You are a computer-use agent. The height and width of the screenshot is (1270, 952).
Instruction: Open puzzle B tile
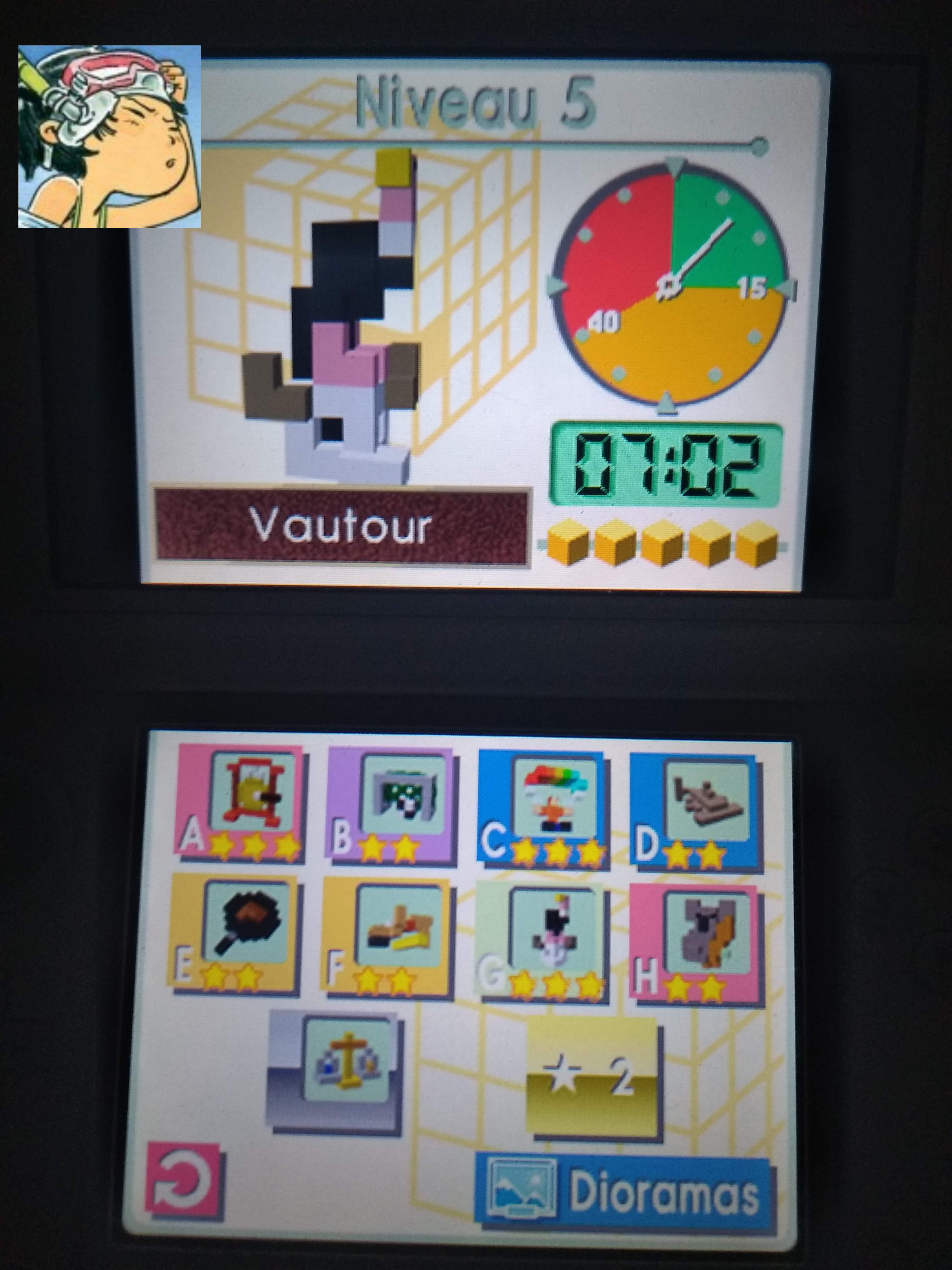[x=391, y=803]
